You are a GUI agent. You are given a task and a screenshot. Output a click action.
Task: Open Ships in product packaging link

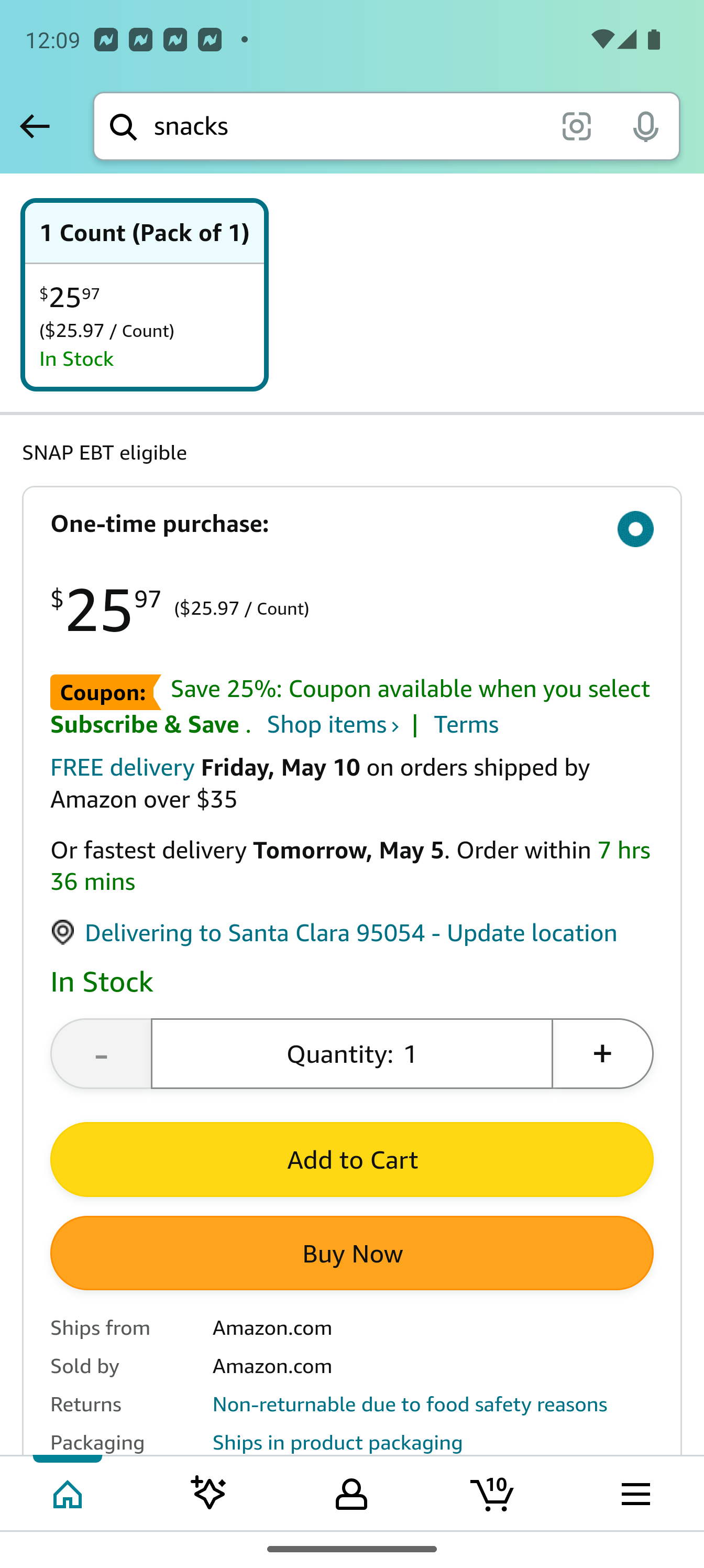(338, 1443)
